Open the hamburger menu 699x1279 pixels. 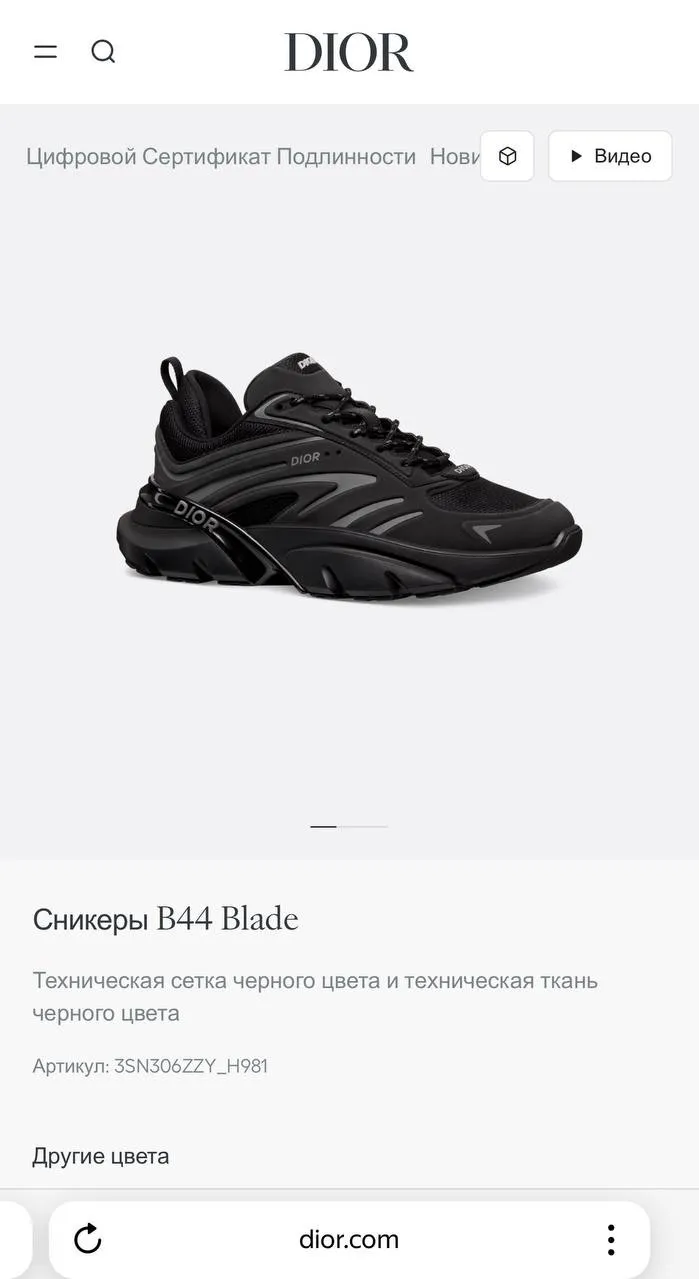[45, 52]
